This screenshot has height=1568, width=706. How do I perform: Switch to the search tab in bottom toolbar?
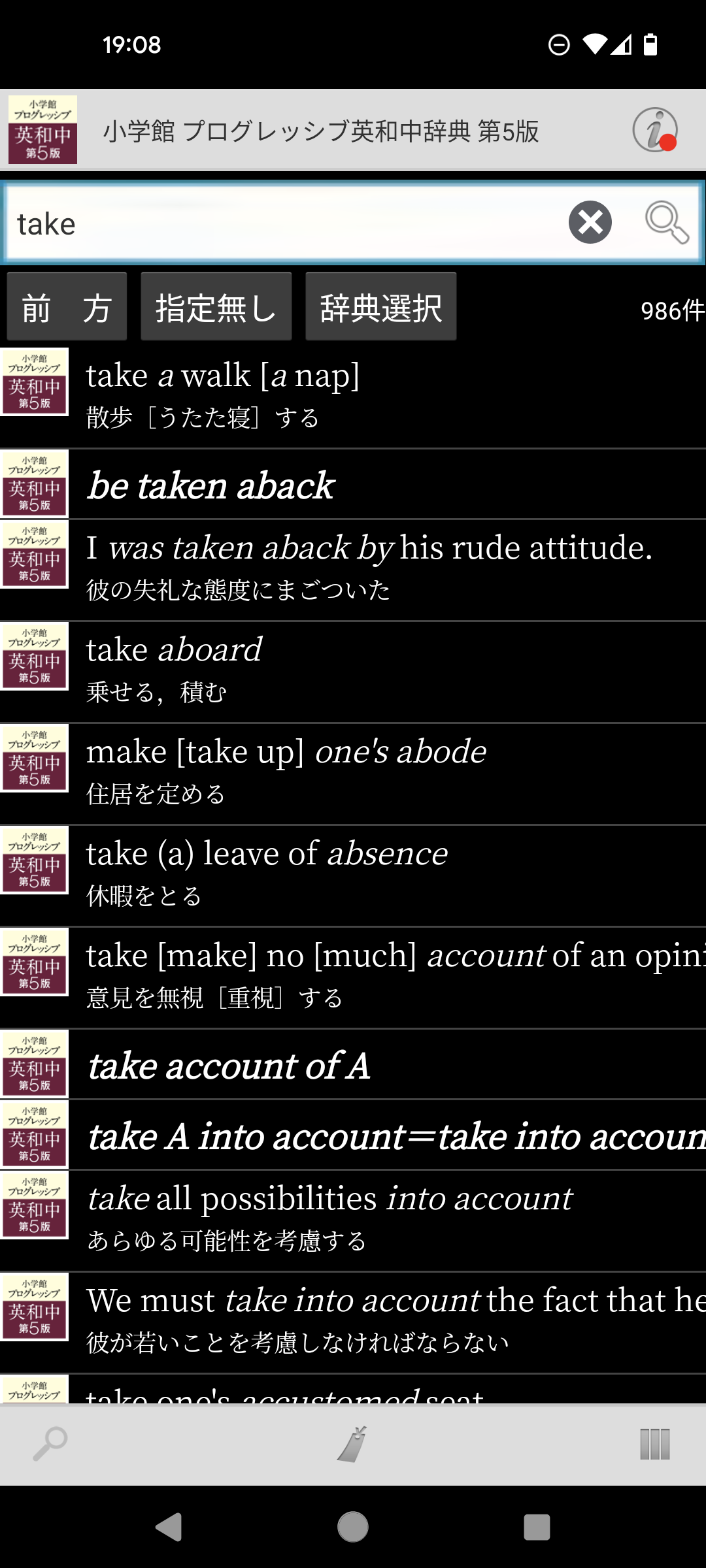pyautogui.click(x=50, y=1443)
